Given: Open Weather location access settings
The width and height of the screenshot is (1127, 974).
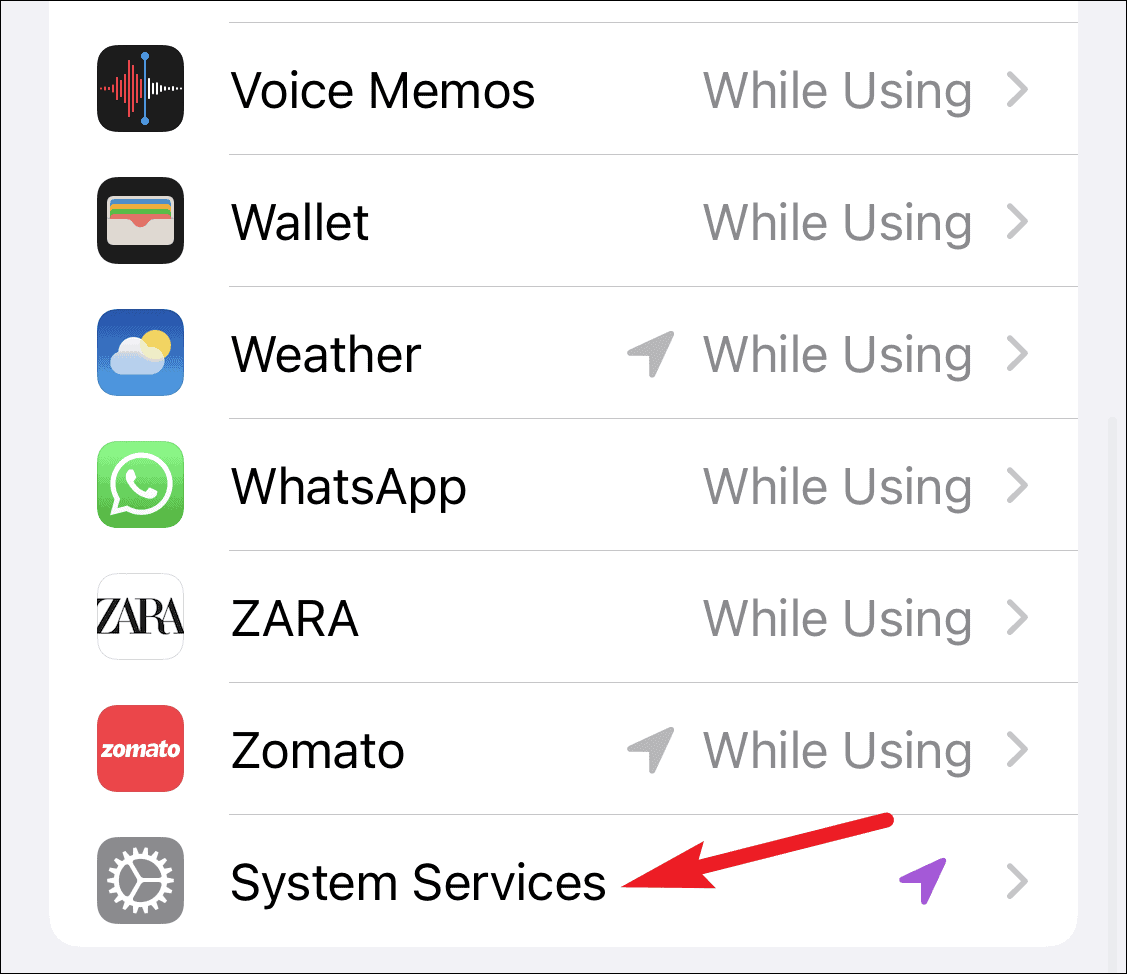Looking at the screenshot, I should click(600, 353).
